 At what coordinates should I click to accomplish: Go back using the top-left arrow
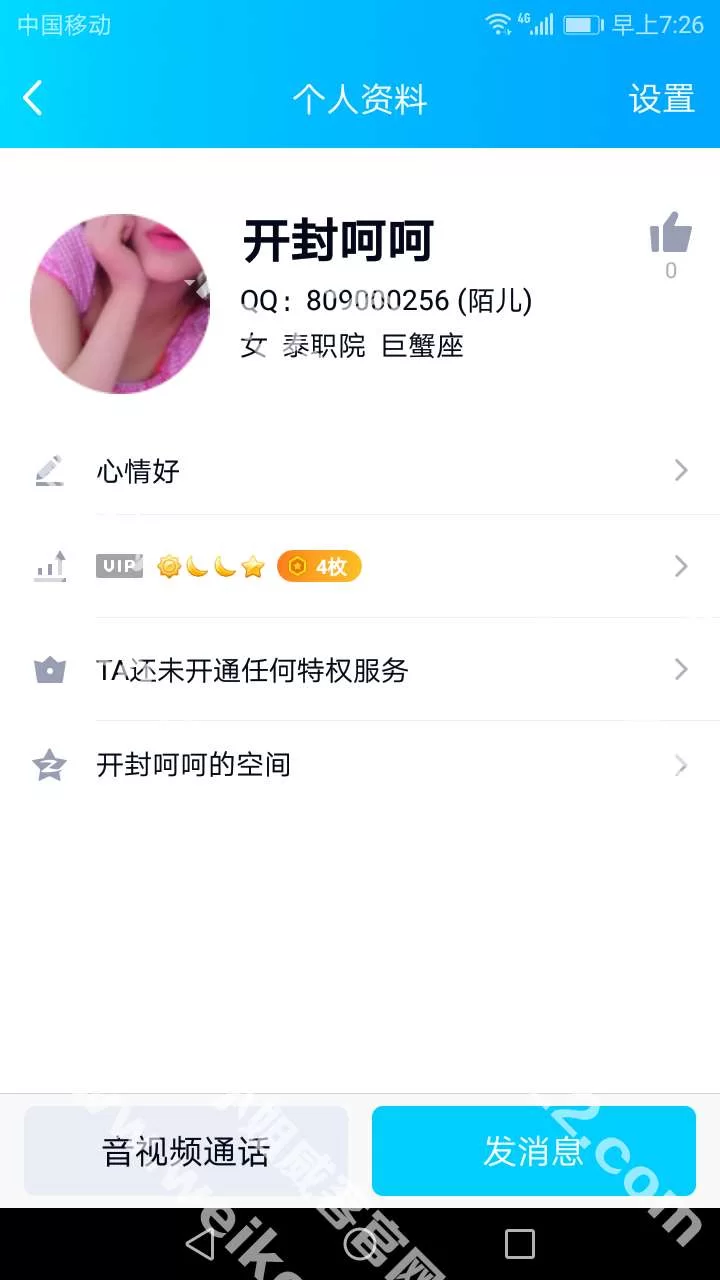[33, 98]
